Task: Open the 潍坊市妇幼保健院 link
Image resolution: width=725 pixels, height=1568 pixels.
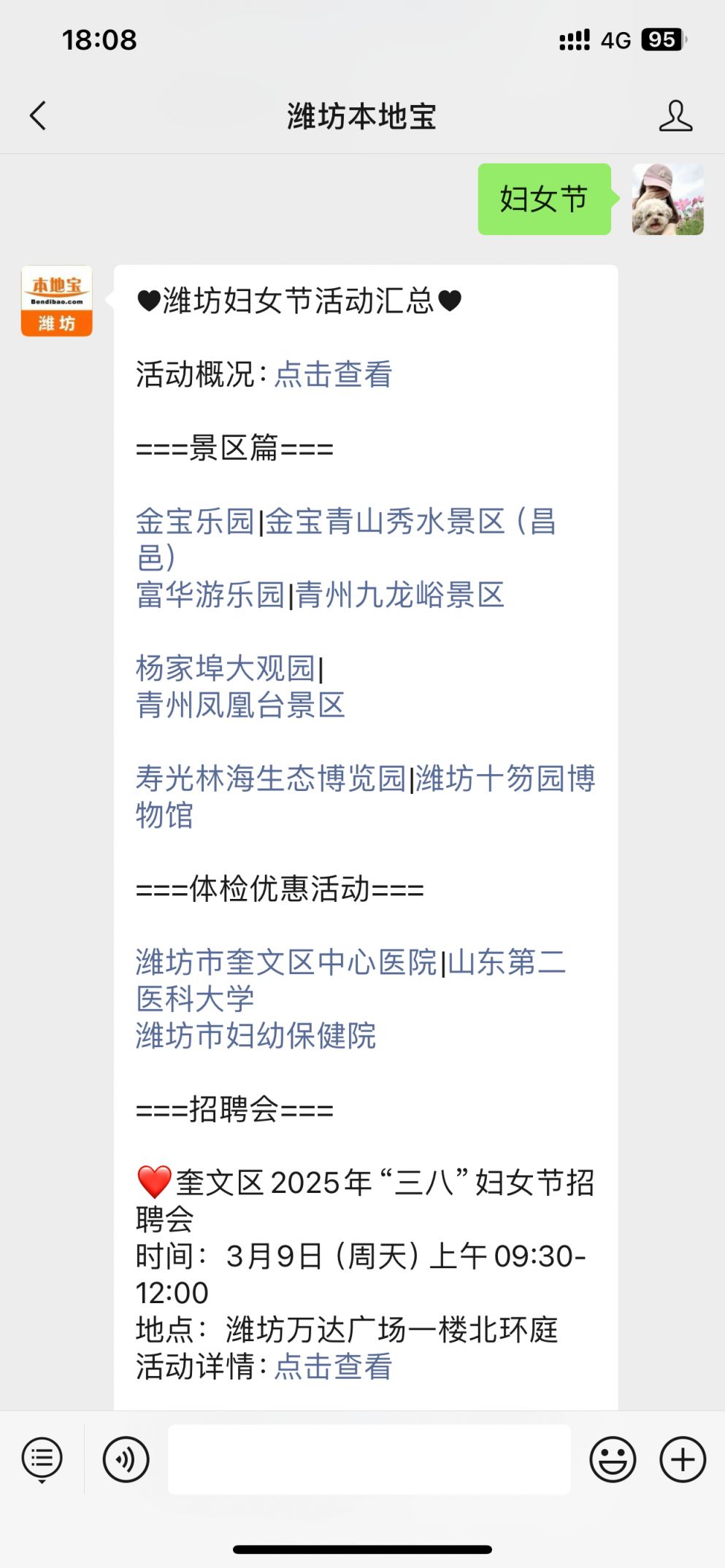Action: pos(256,1036)
